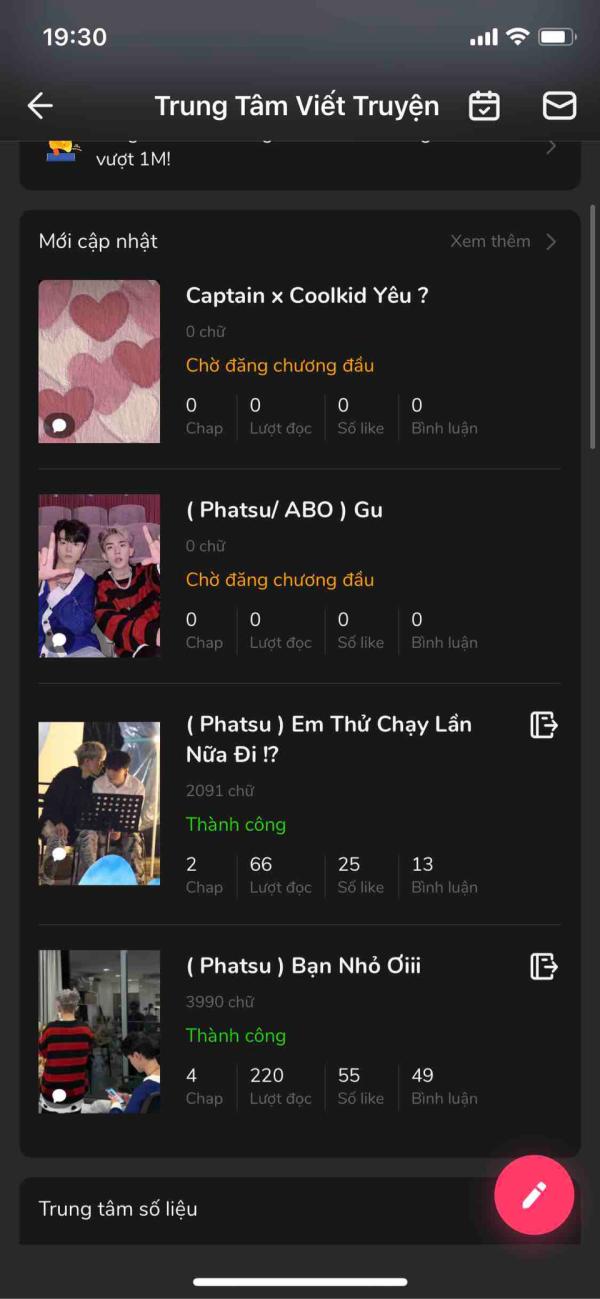Image resolution: width=600 pixels, height=1299 pixels.
Task: Open the story ( Phatsu/ ABO ) Gu
Action: 284,510
